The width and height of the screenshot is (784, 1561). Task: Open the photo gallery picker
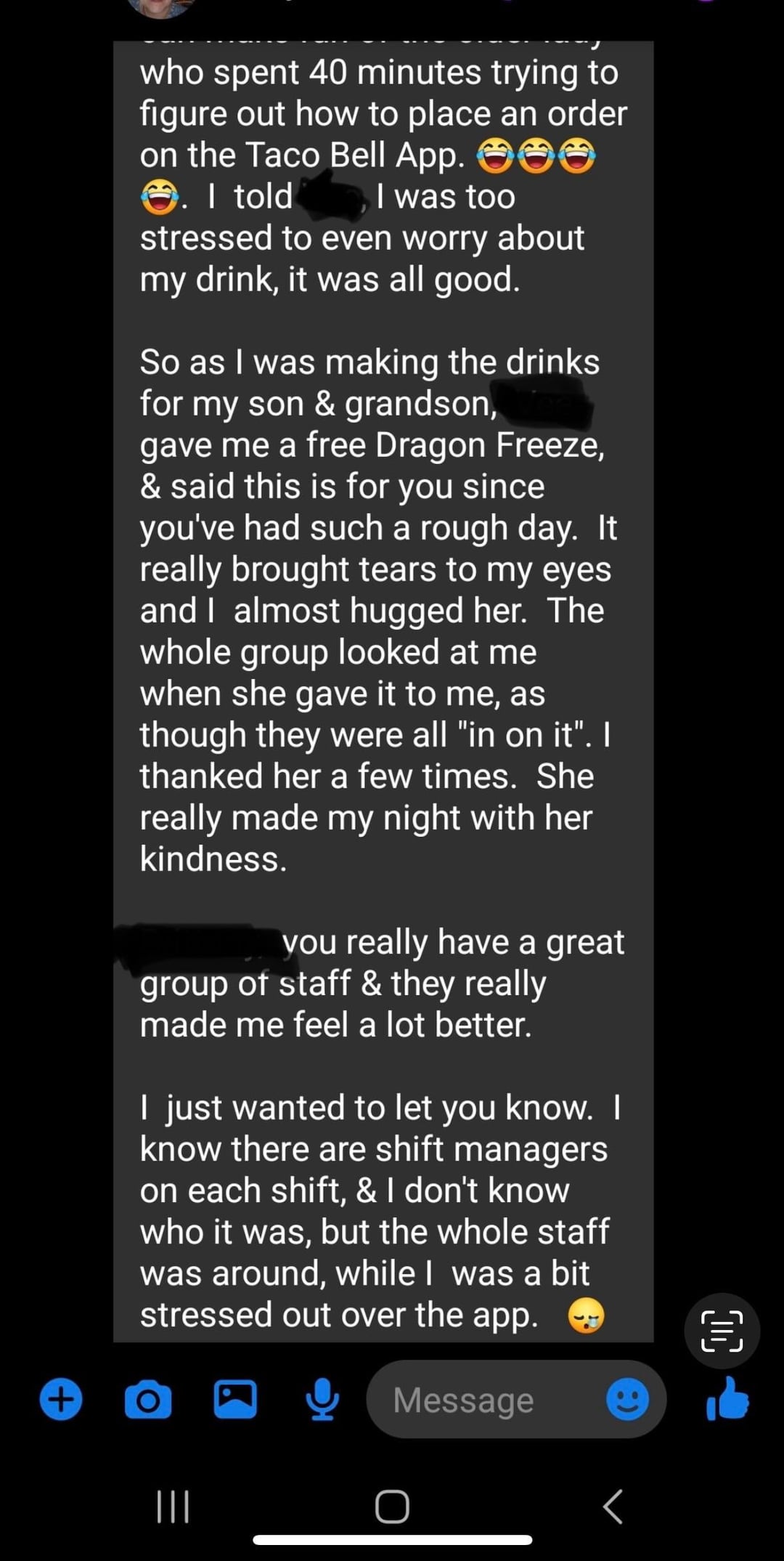(x=234, y=1399)
